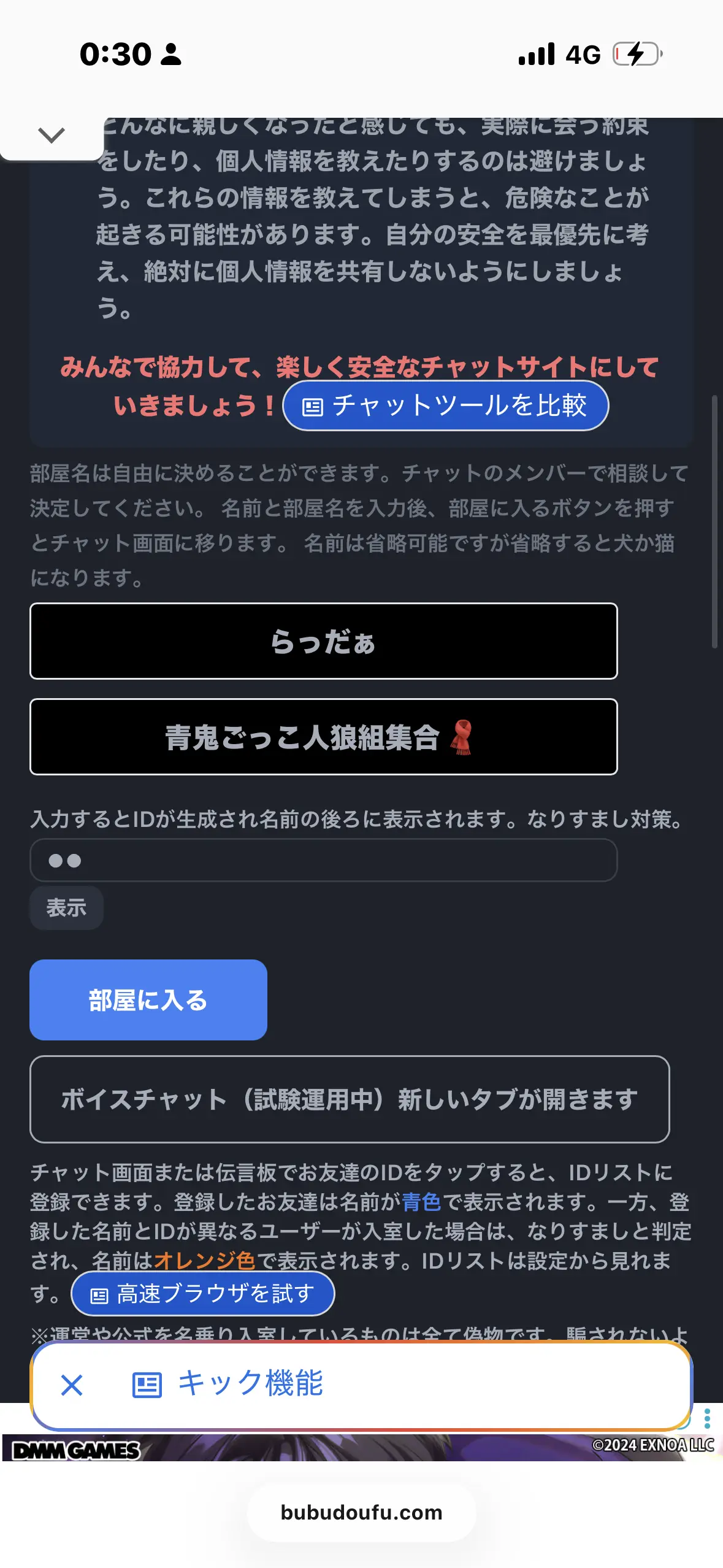
Task: Tap the masked ID password field
Action: (323, 860)
